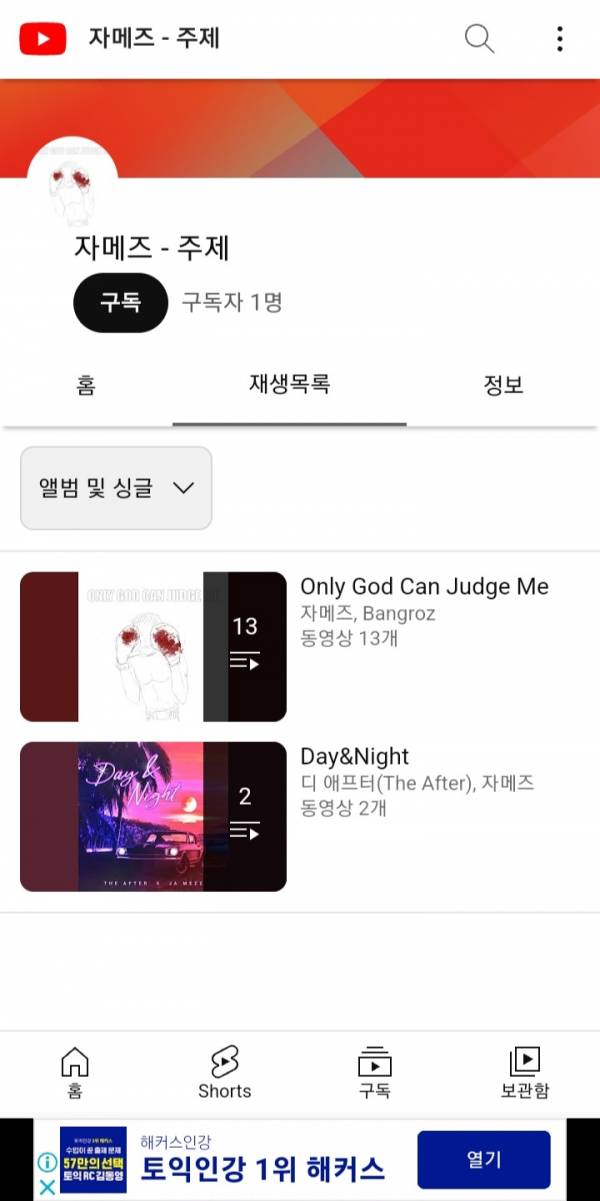Go to 홈 in the bottom navigation
The height and width of the screenshot is (1201, 600).
coord(75,1073)
